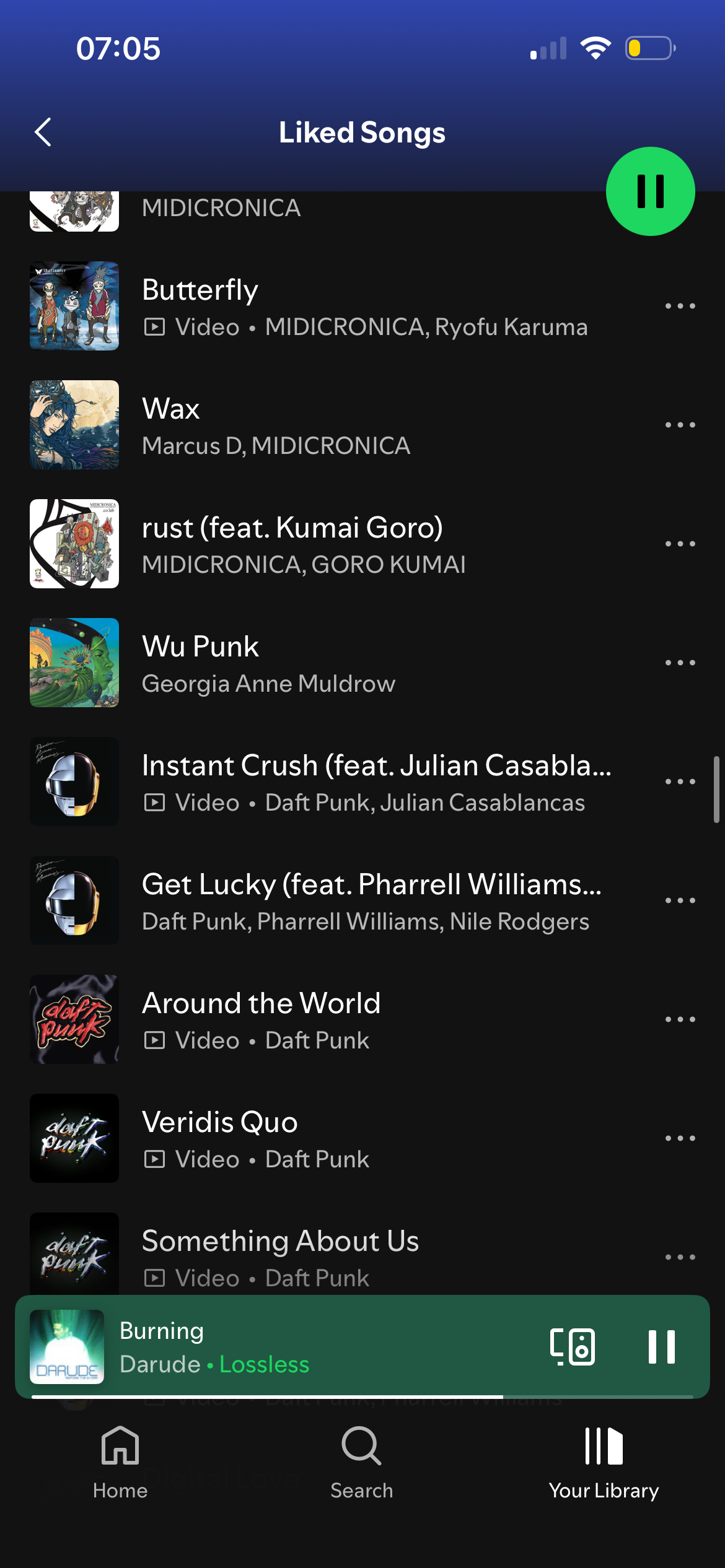Open more options for Wu Punk
This screenshot has height=1568, width=725.
click(680, 663)
